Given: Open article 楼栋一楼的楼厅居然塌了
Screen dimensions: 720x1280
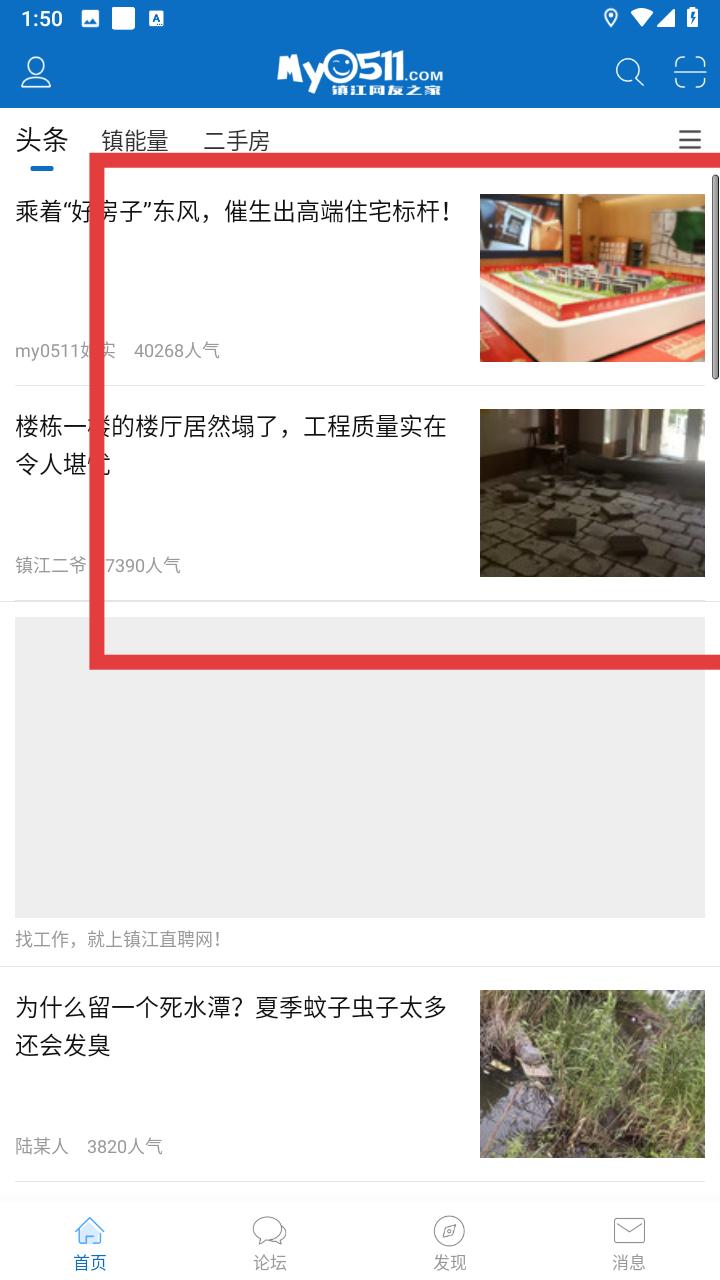Looking at the screenshot, I should point(360,493).
